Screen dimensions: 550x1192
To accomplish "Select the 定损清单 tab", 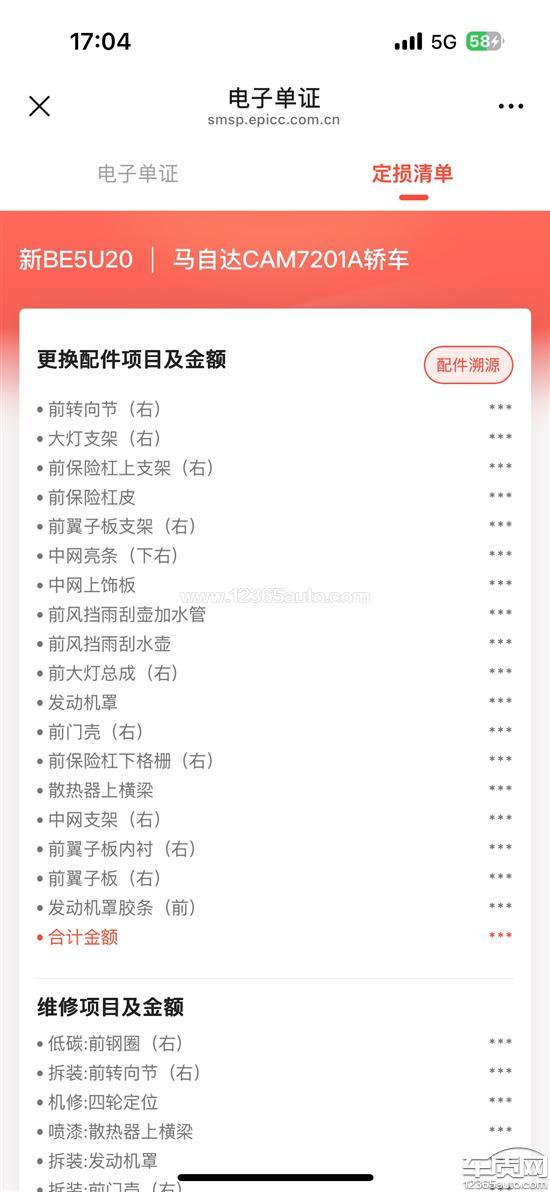I will point(412,173).
